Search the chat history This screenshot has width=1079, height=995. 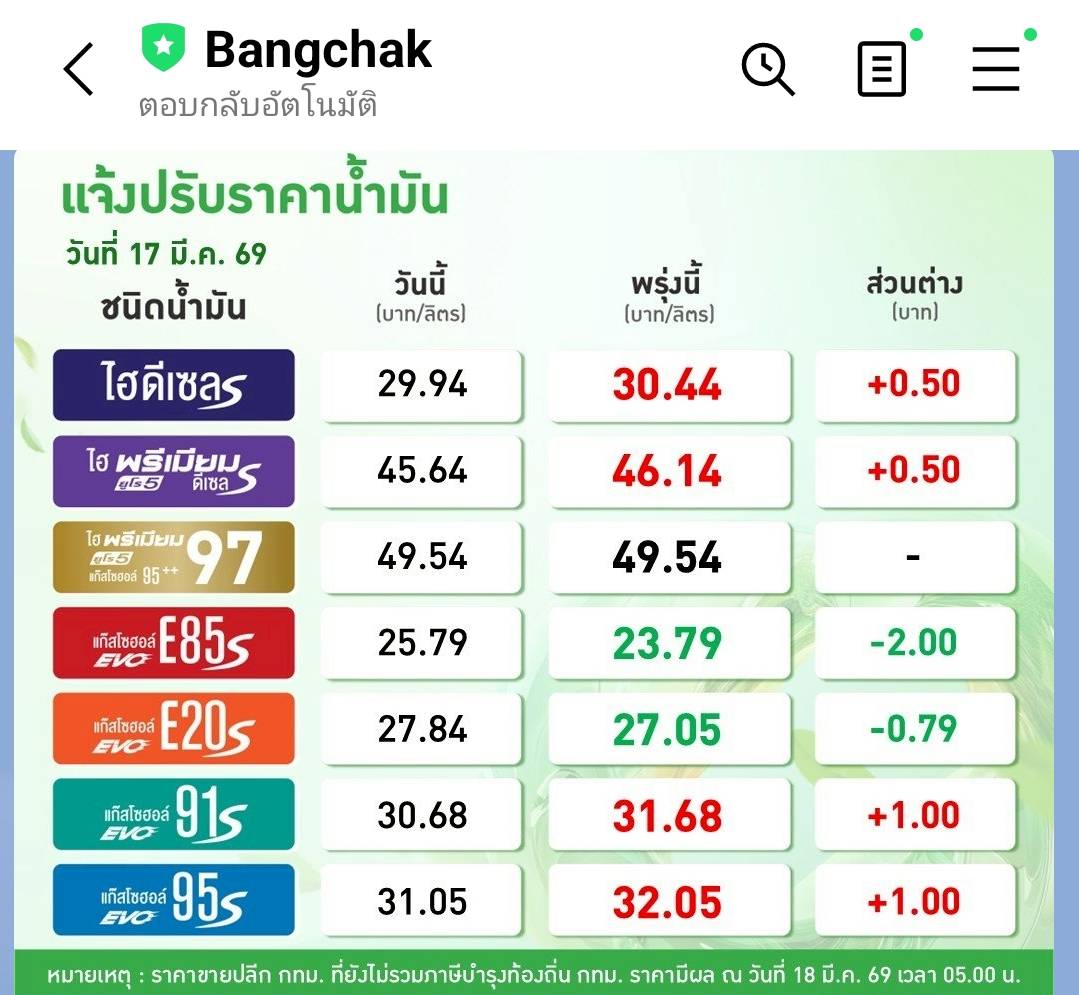[767, 70]
